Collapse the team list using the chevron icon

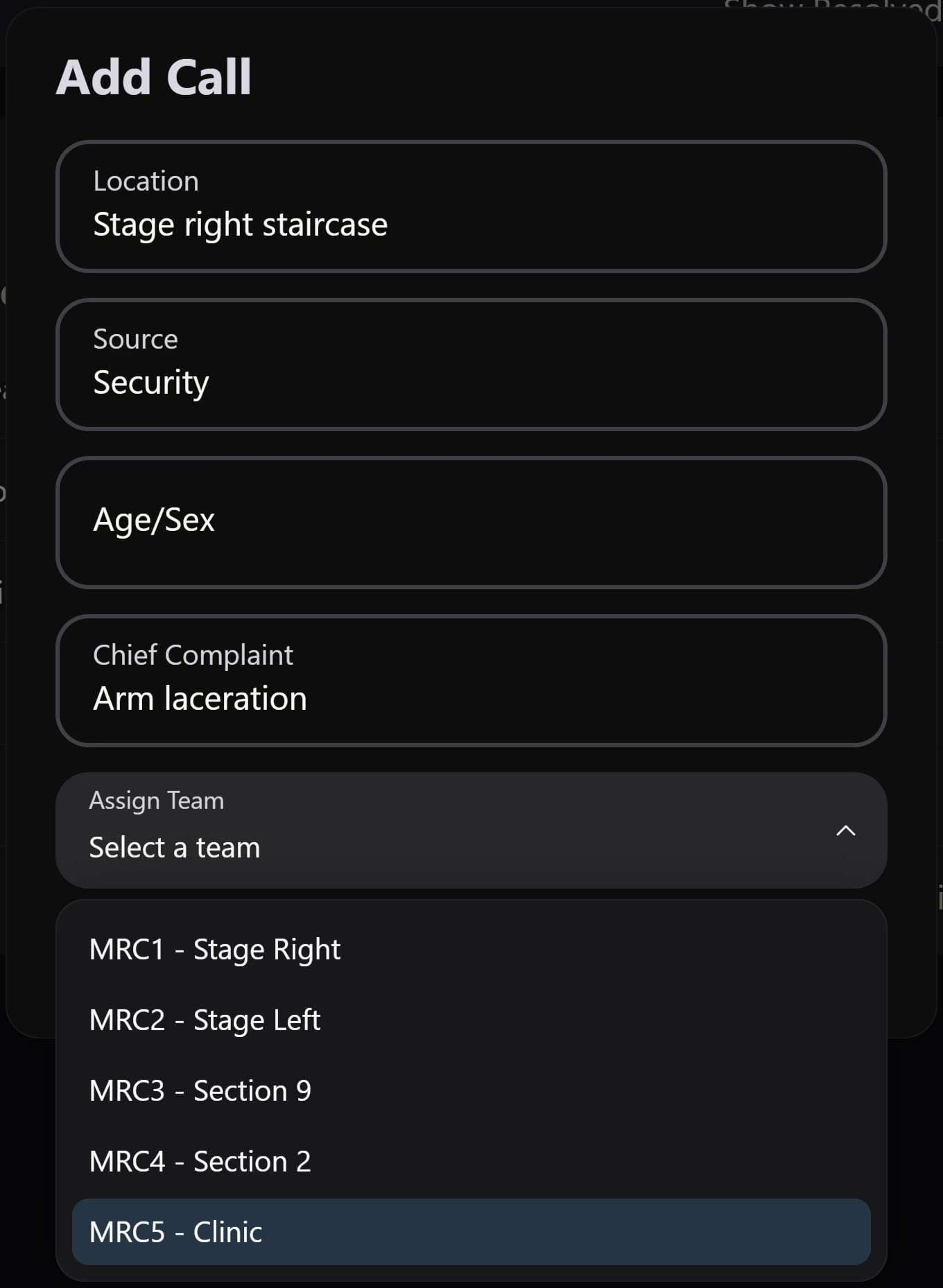click(x=845, y=831)
